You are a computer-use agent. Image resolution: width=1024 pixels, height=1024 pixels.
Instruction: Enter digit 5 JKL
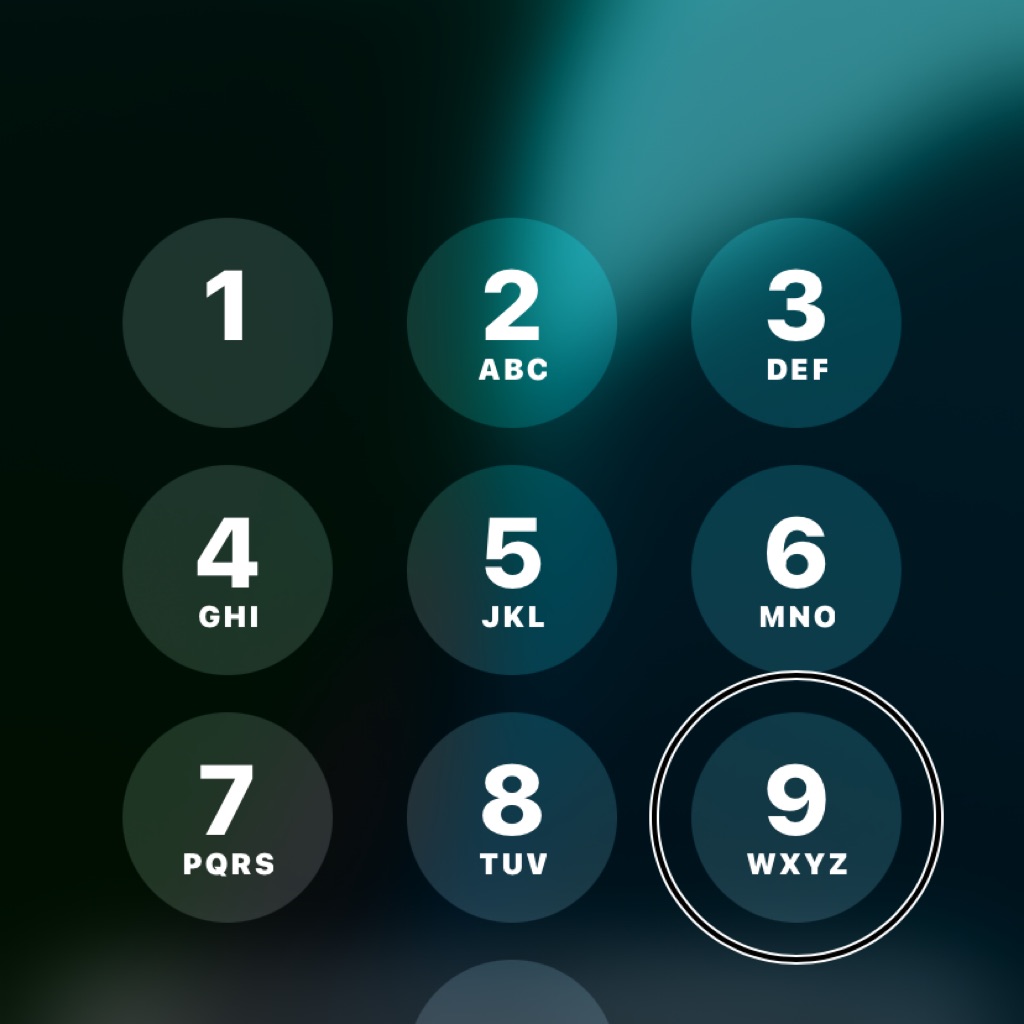[512, 570]
